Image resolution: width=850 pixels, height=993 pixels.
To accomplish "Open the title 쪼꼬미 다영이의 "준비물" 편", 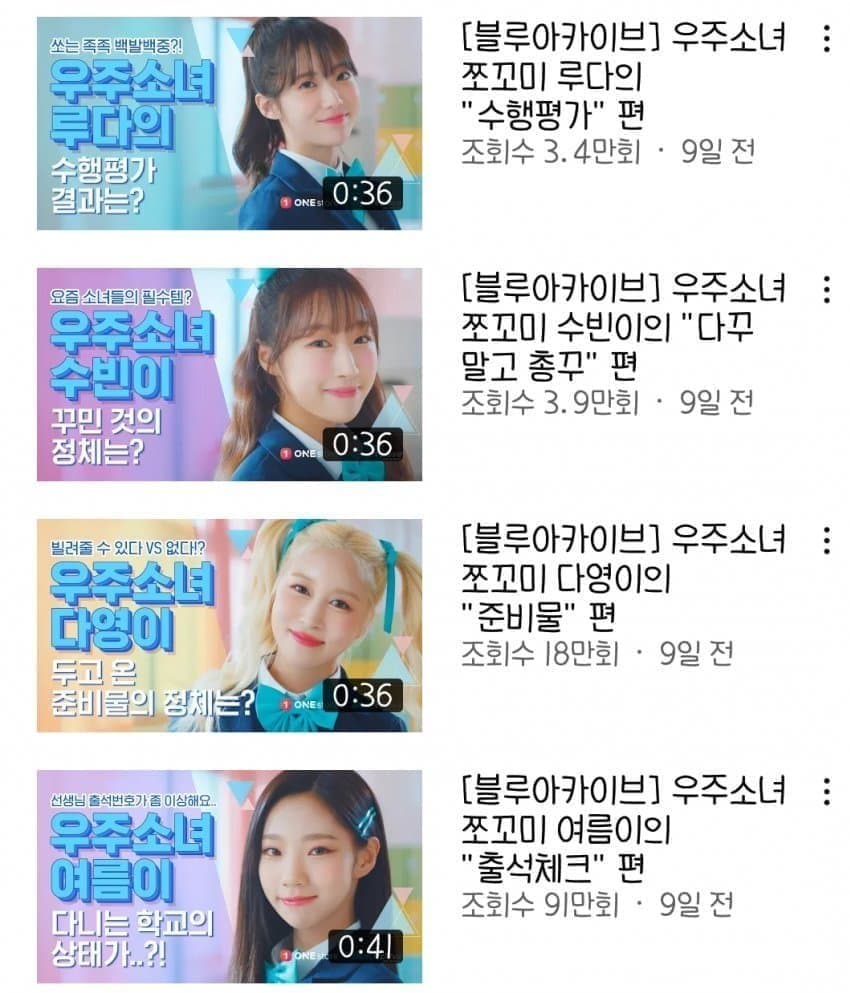I will click(622, 577).
